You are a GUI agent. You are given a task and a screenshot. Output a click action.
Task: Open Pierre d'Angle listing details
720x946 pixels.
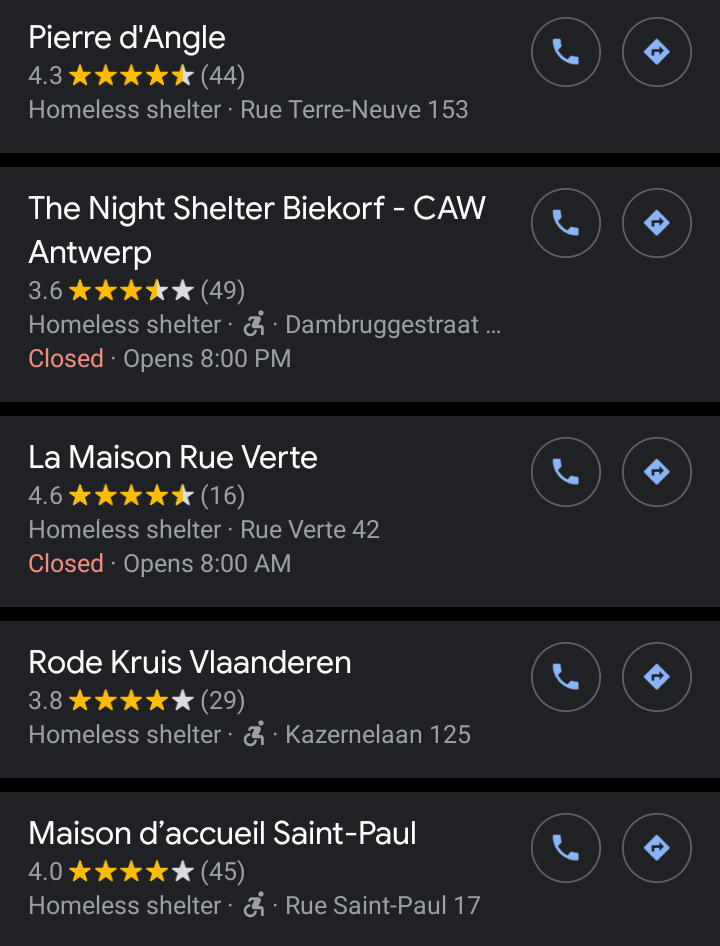pos(127,38)
